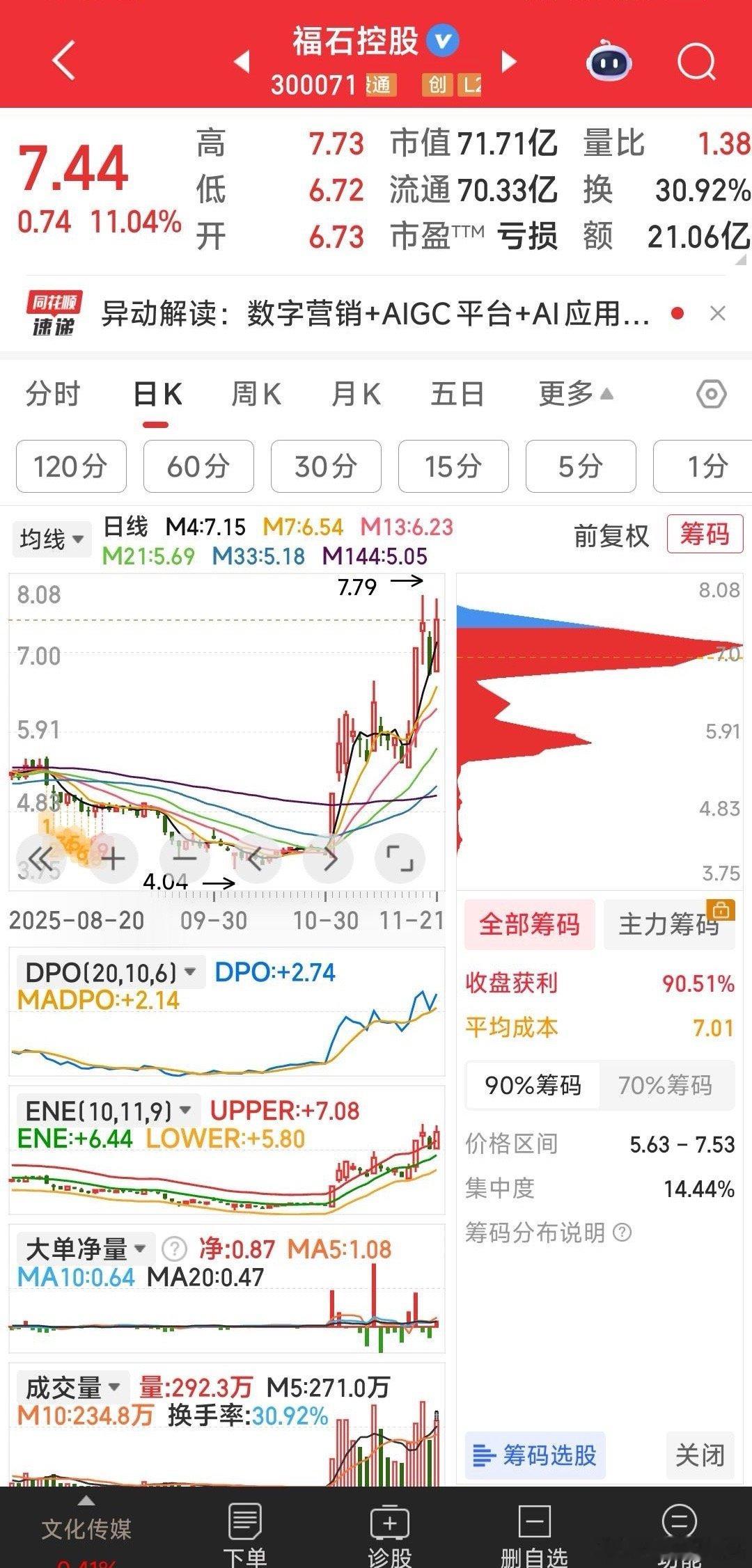Dismiss the 异动解读 news banner
This screenshot has width=752, height=1568.
[718, 314]
